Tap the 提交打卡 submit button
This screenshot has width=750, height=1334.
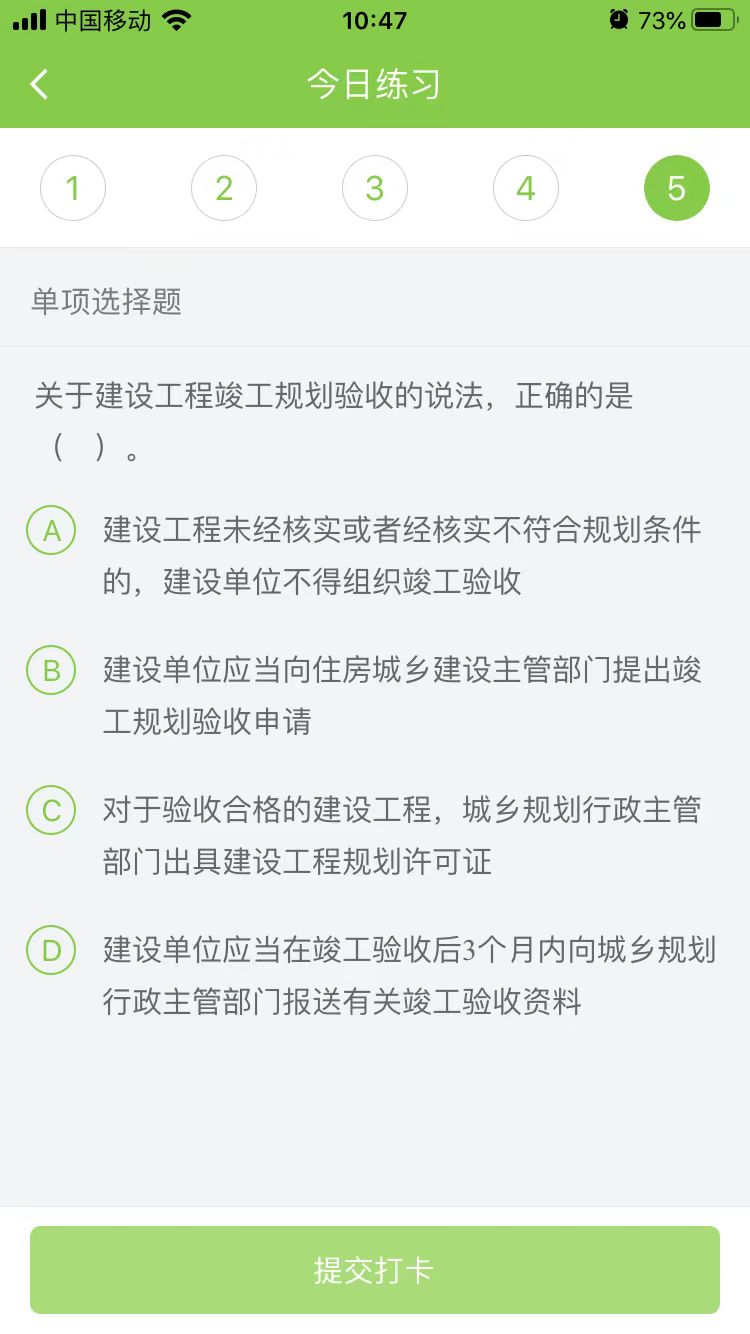[375, 1270]
